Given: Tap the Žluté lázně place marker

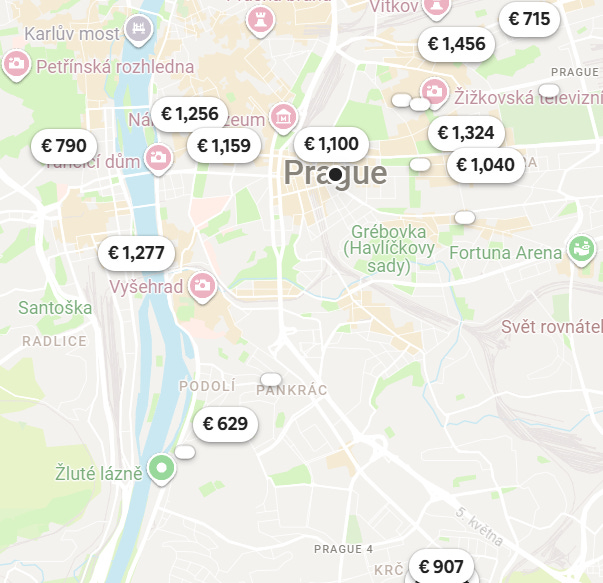Looking at the screenshot, I should click(161, 467).
